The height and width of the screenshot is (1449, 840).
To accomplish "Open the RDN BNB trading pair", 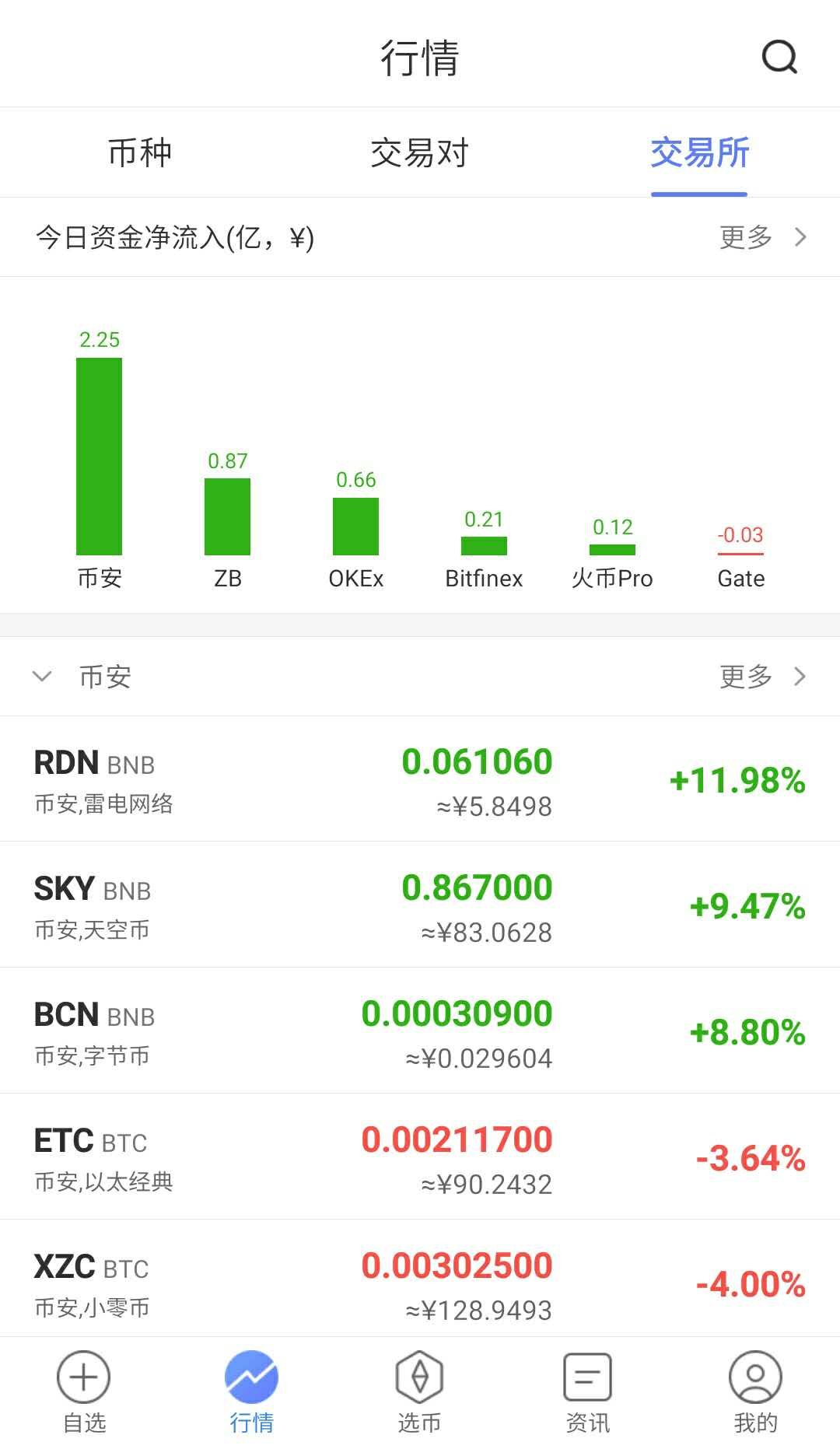I will tap(420, 779).
